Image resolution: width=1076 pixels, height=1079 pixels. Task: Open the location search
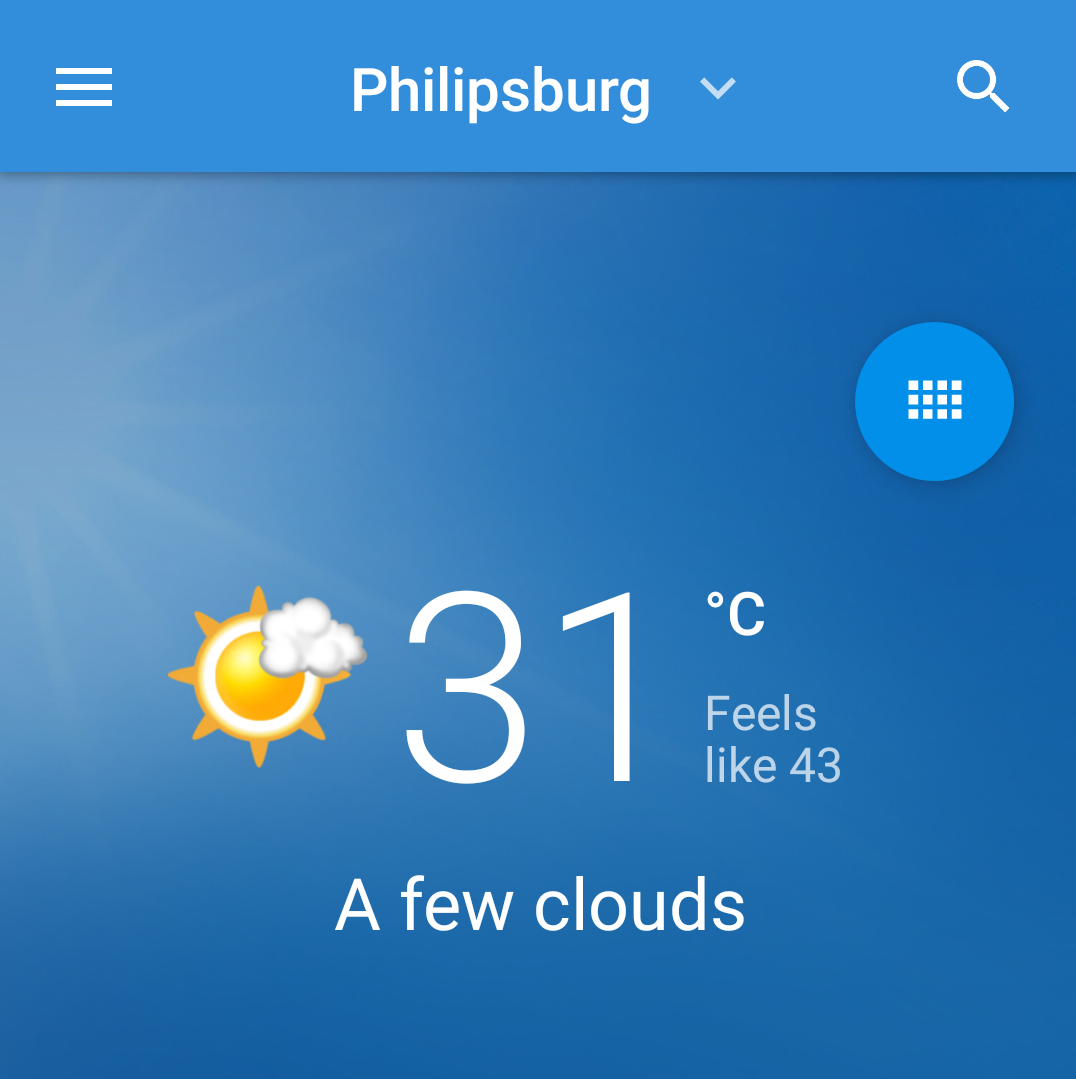pyautogui.click(x=983, y=87)
